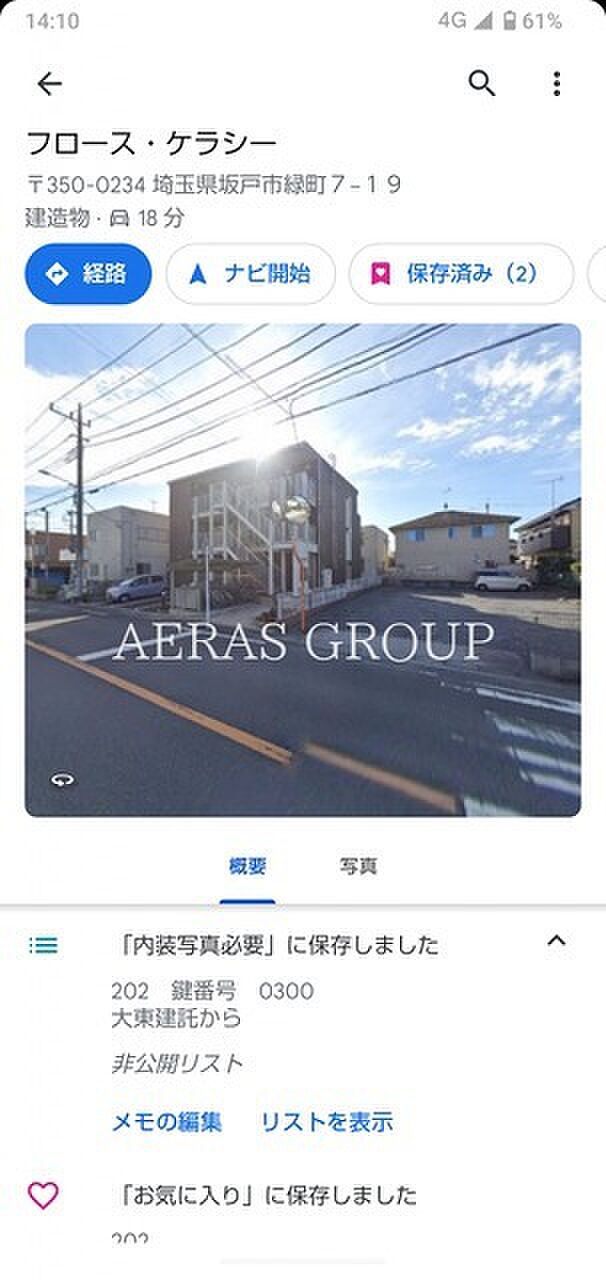The height and width of the screenshot is (1280, 606).
Task: Open the street view photo of the building
Action: coord(302,569)
